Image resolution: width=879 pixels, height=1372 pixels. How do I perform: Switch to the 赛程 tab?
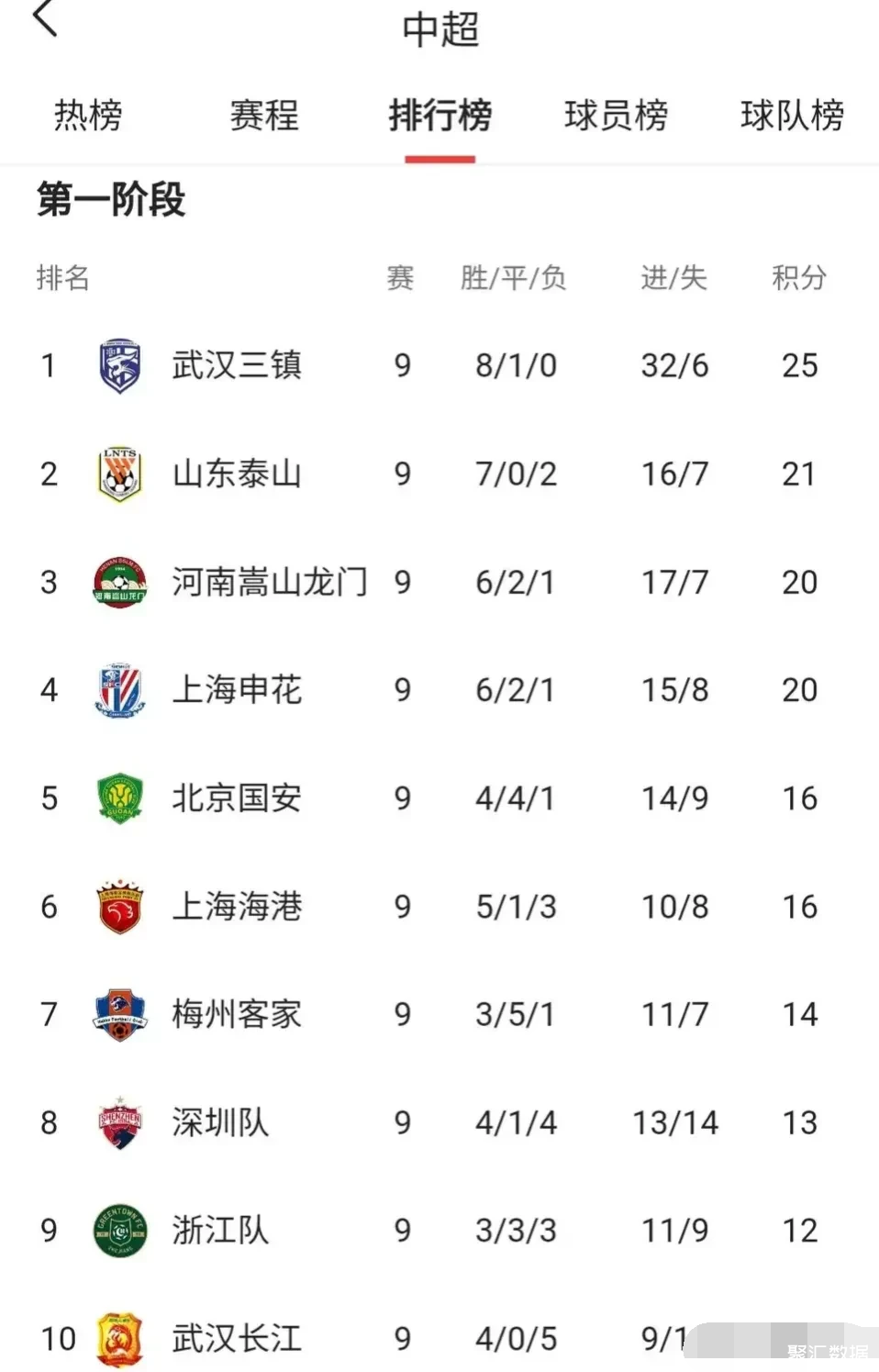click(264, 116)
